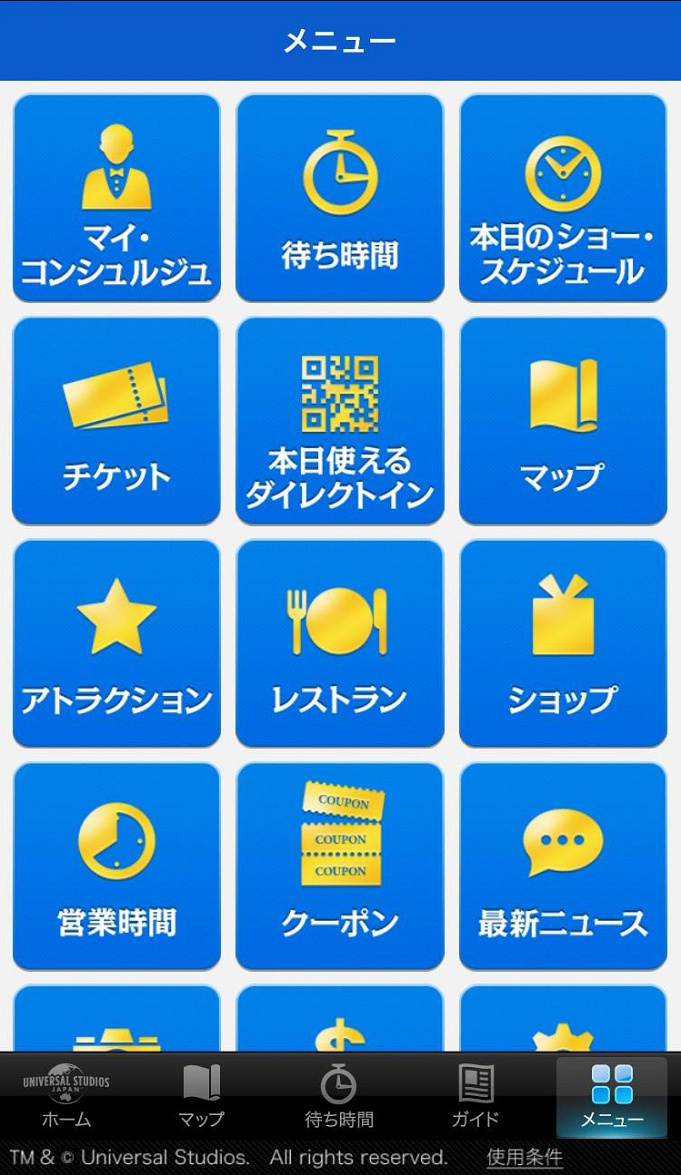The width and height of the screenshot is (681, 1175).
Task: Open the 待ち時間 grid tile
Action: (x=339, y=198)
